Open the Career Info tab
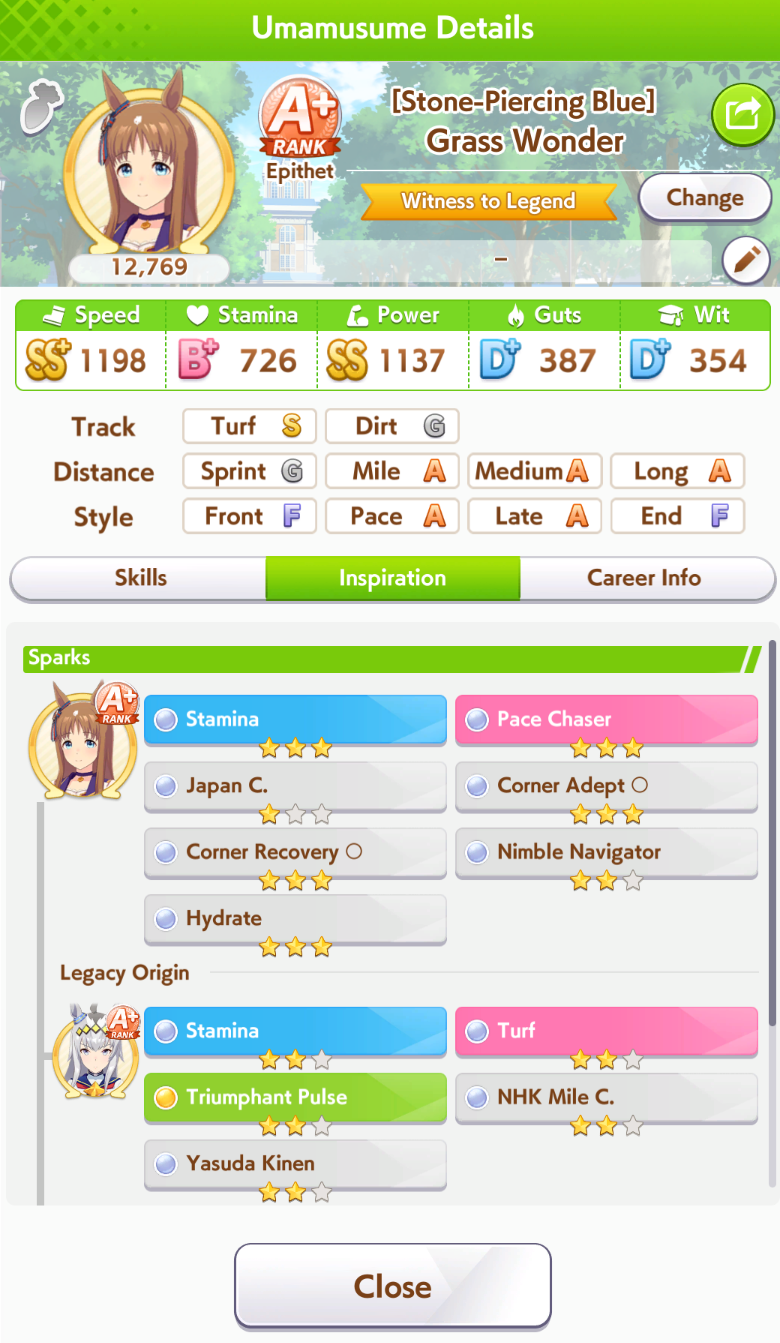The height and width of the screenshot is (1343, 780). (644, 578)
